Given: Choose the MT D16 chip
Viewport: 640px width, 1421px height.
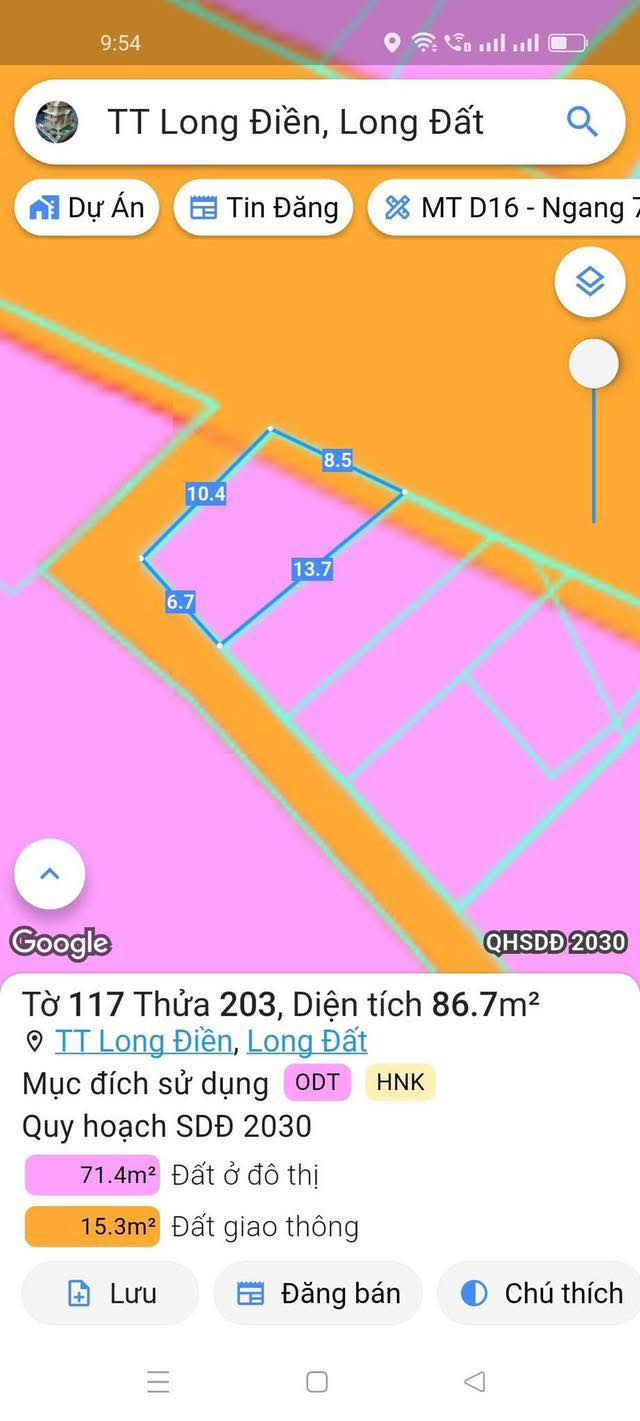Looking at the screenshot, I should tap(505, 208).
